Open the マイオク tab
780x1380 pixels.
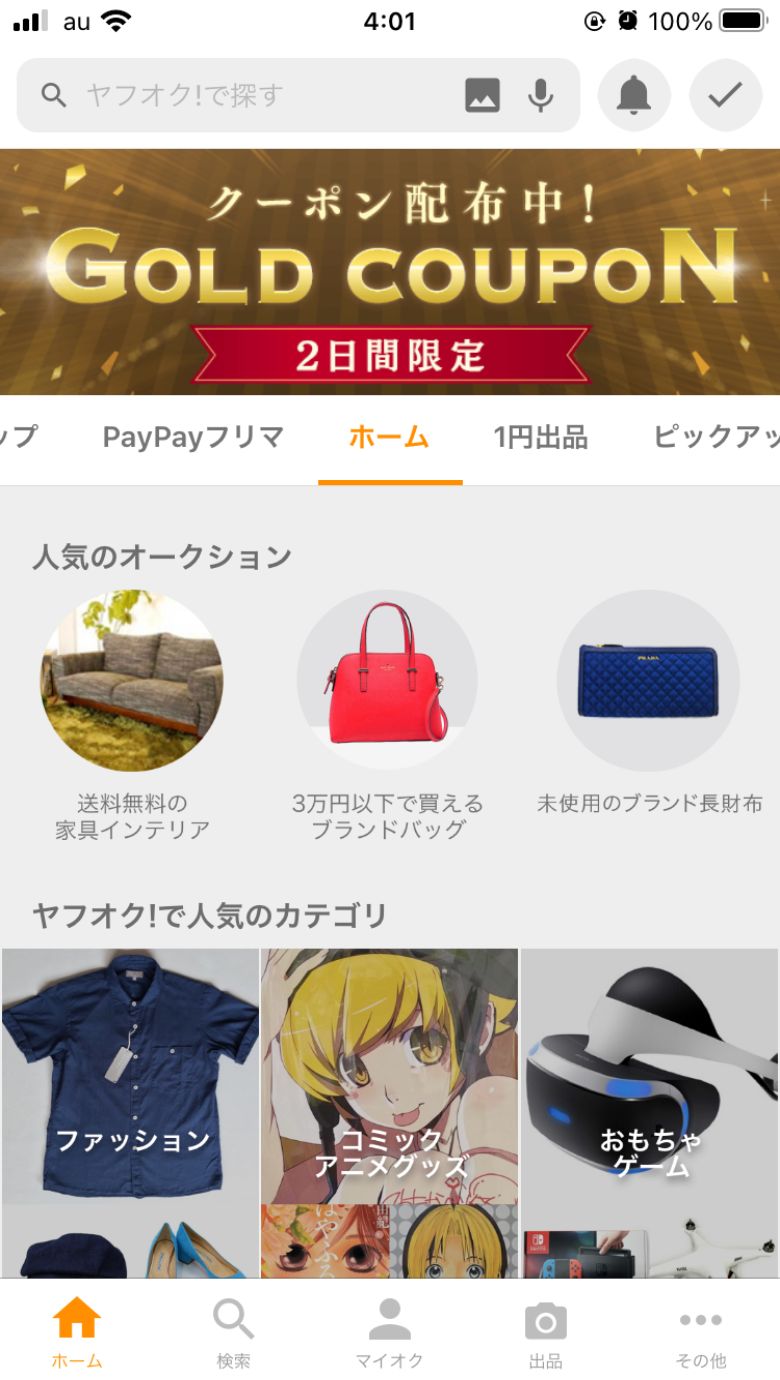(x=390, y=1331)
